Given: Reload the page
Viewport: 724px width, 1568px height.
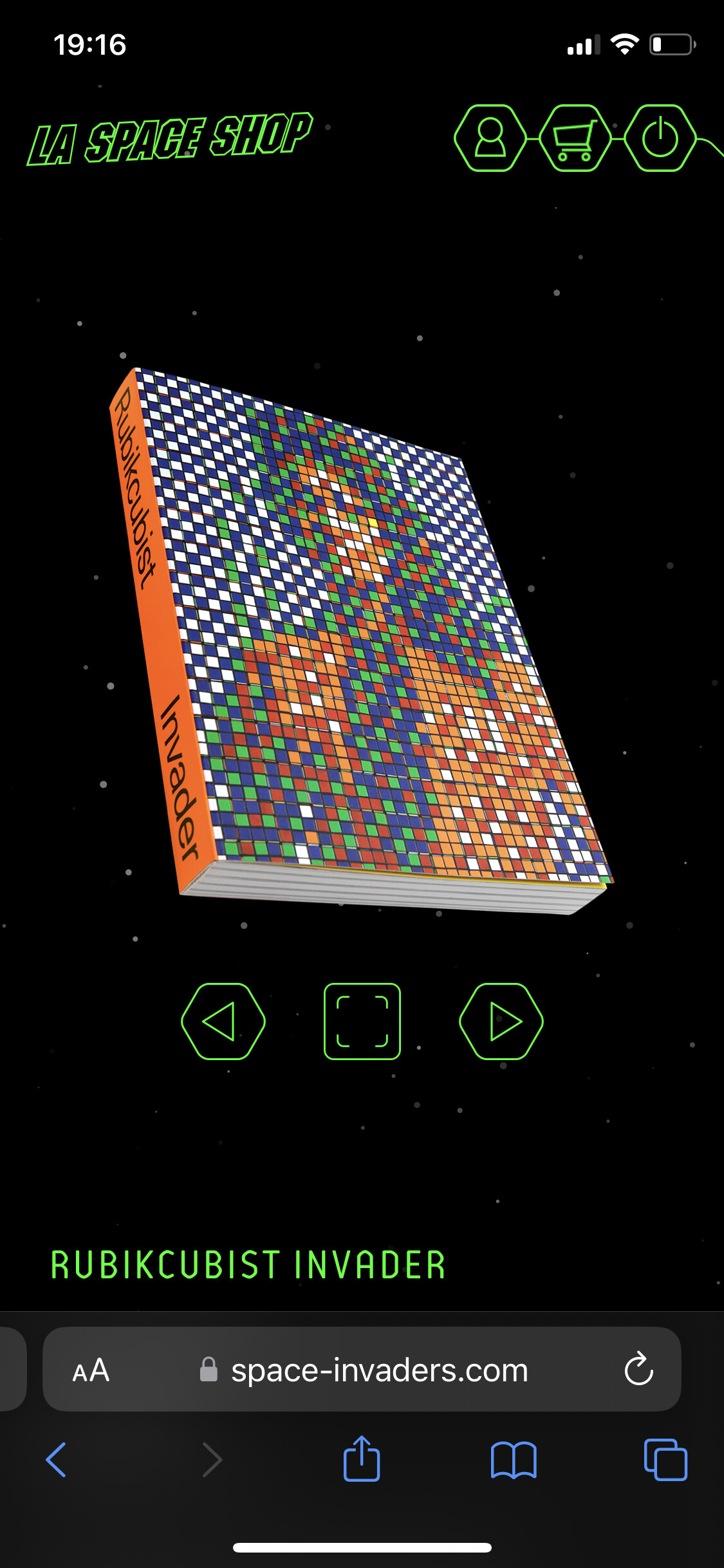Looking at the screenshot, I should click(x=638, y=1369).
